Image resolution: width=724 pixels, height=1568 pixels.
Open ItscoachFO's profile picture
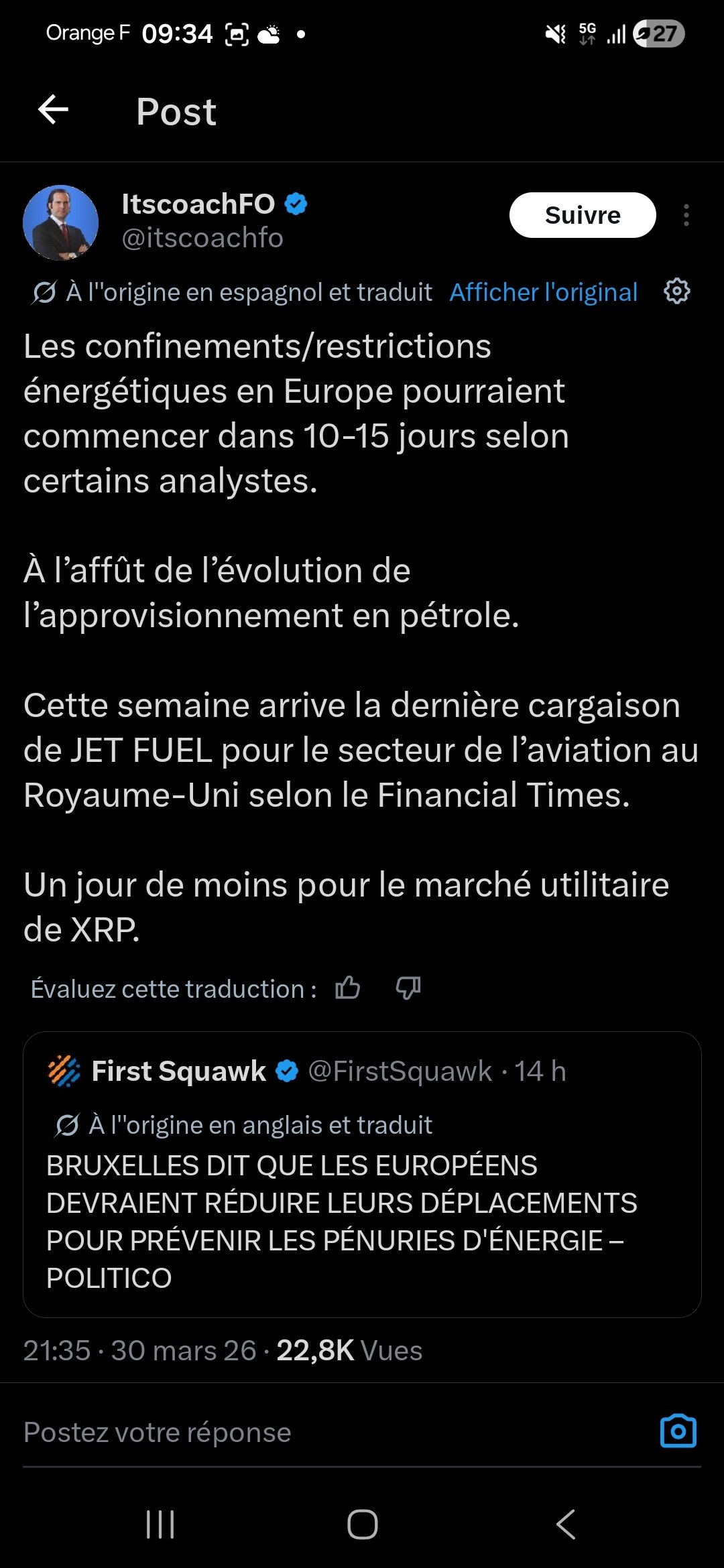[61, 222]
